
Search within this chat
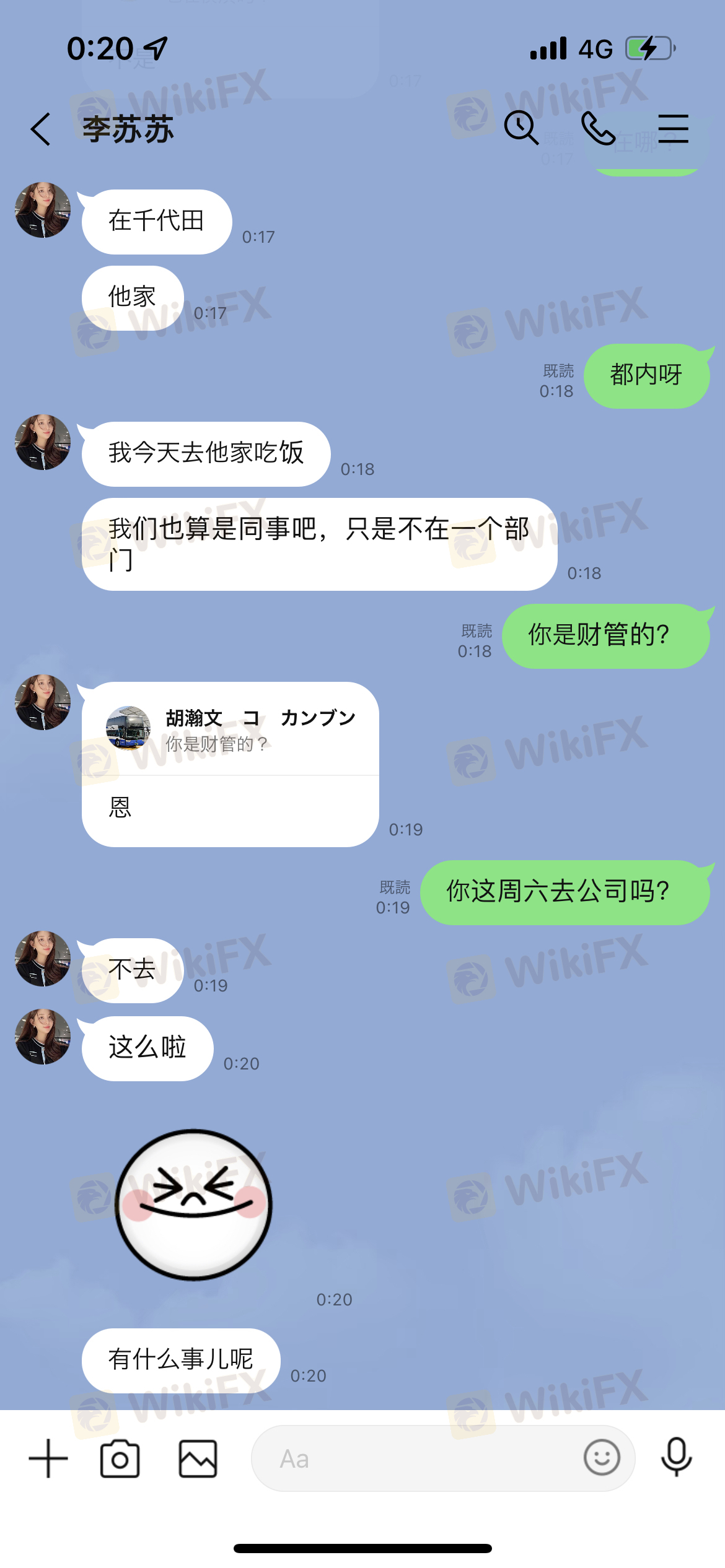[521, 128]
